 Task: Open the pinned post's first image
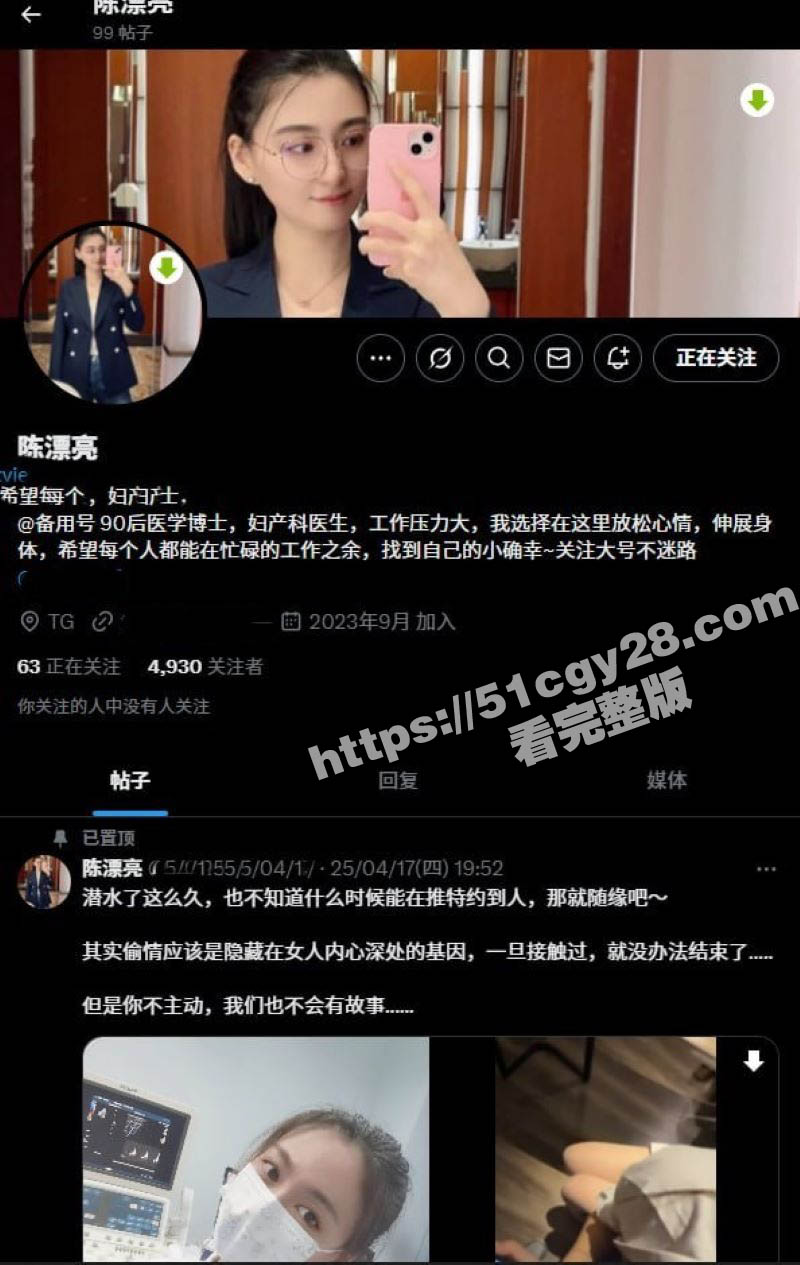pos(256,1150)
